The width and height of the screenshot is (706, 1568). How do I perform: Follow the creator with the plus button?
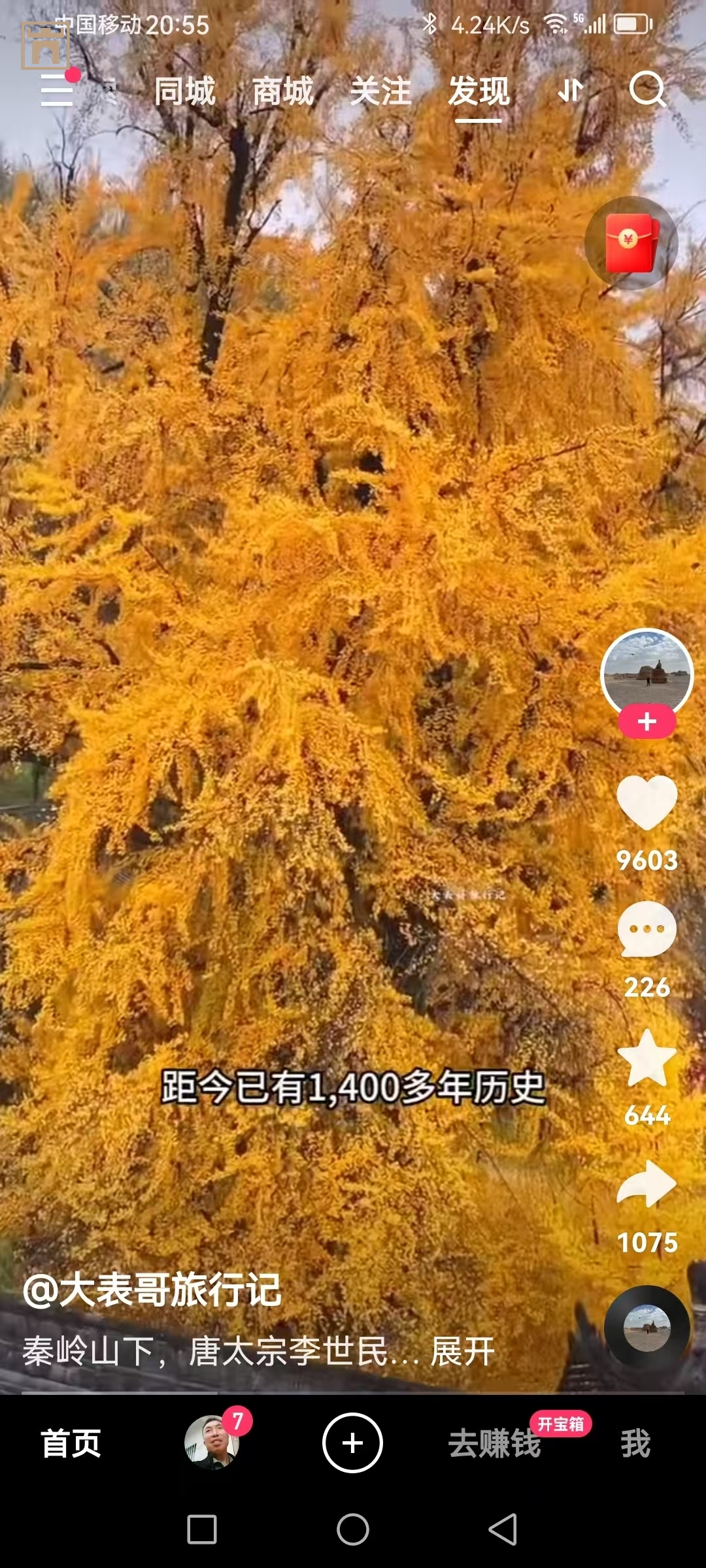(647, 721)
